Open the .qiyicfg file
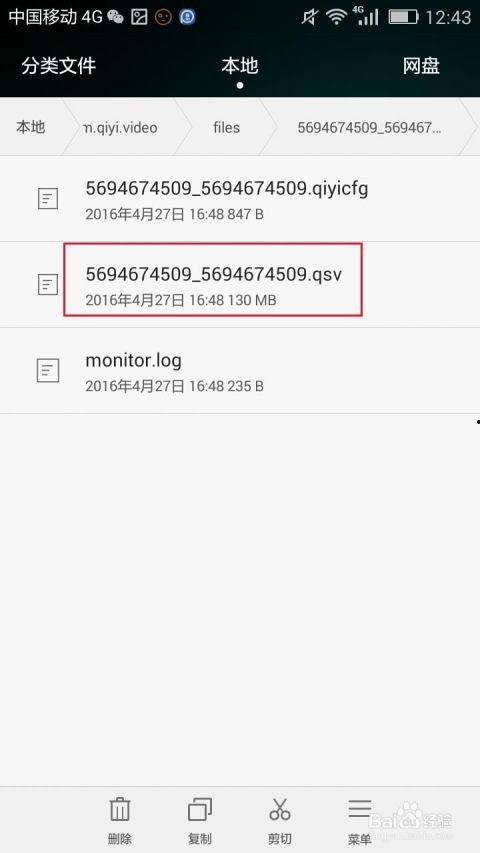This screenshot has height=853, width=480. click(240, 199)
